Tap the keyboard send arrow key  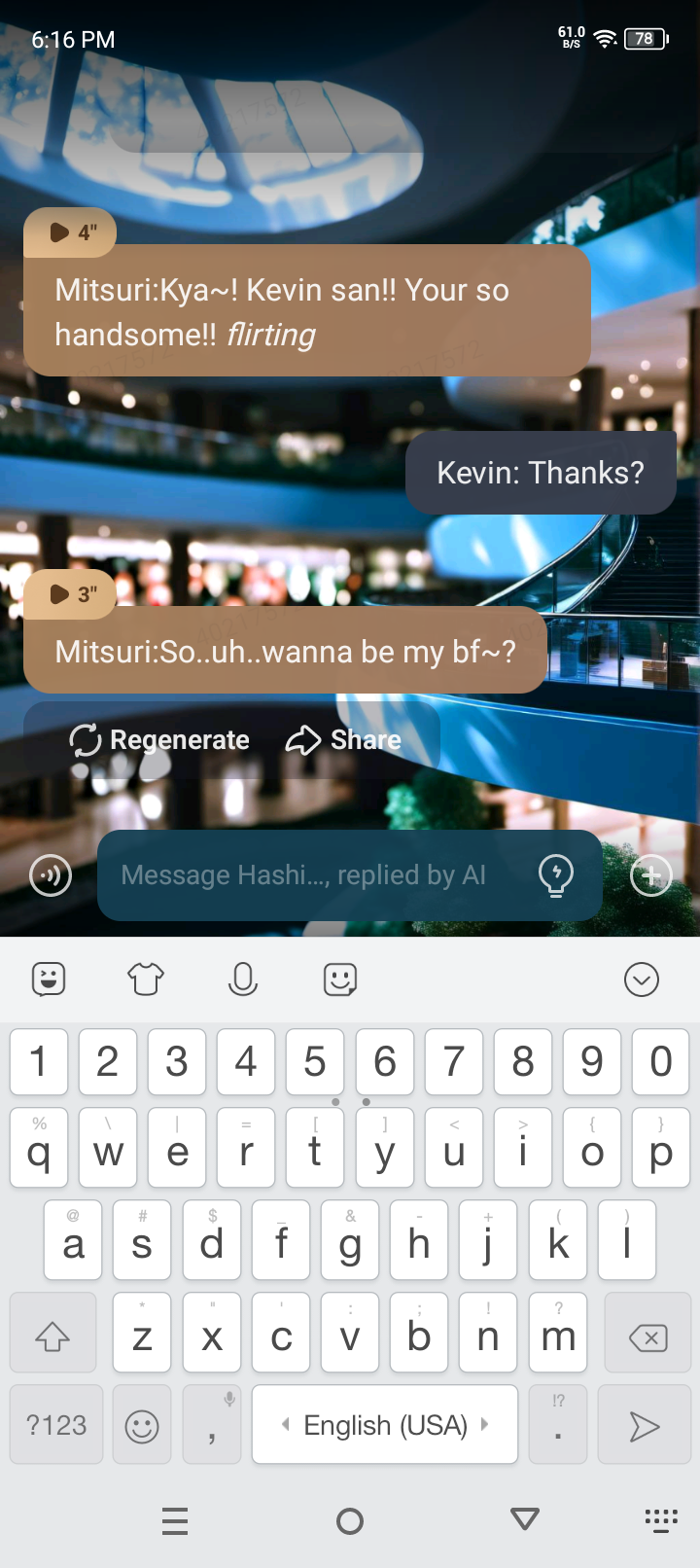point(644,1426)
